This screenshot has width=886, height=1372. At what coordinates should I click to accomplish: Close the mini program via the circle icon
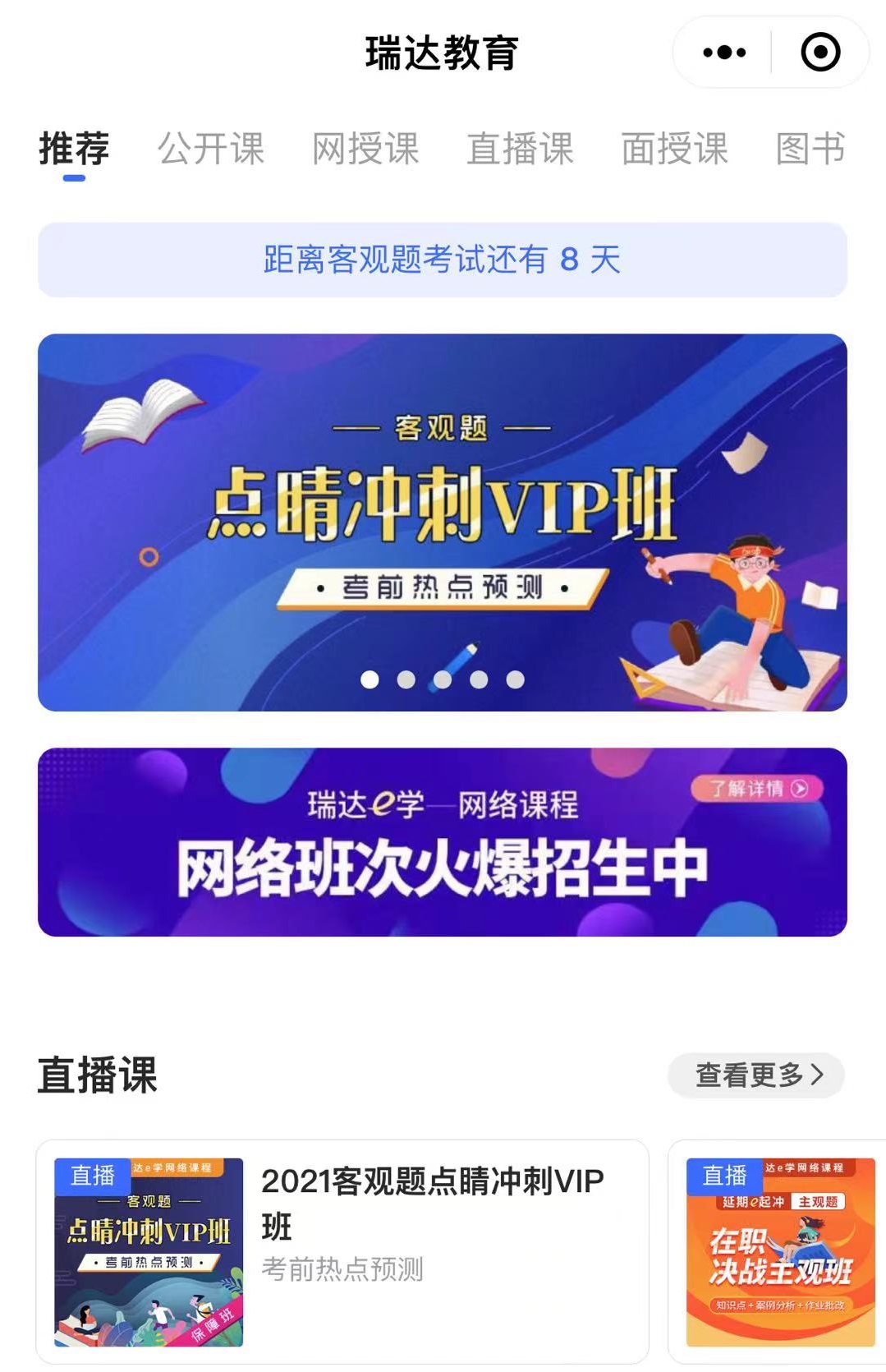tap(819, 53)
